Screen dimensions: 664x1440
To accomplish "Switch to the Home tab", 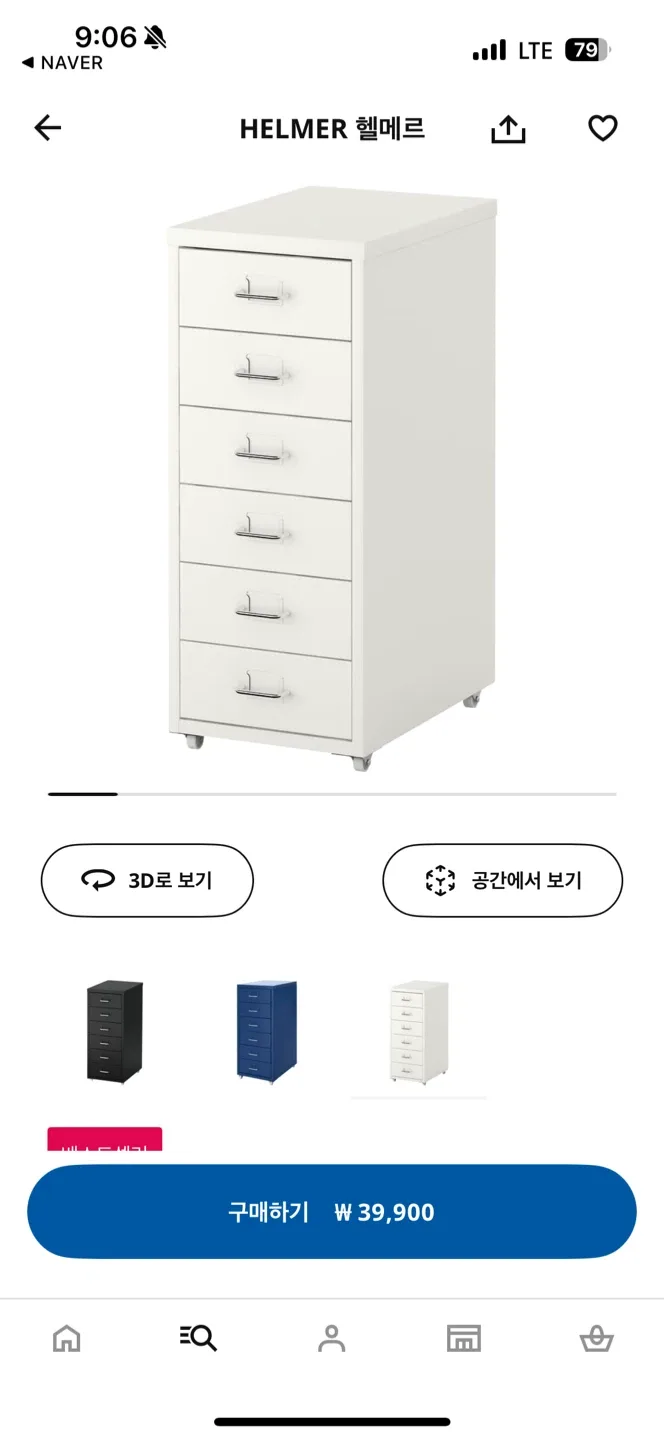I will point(67,1338).
